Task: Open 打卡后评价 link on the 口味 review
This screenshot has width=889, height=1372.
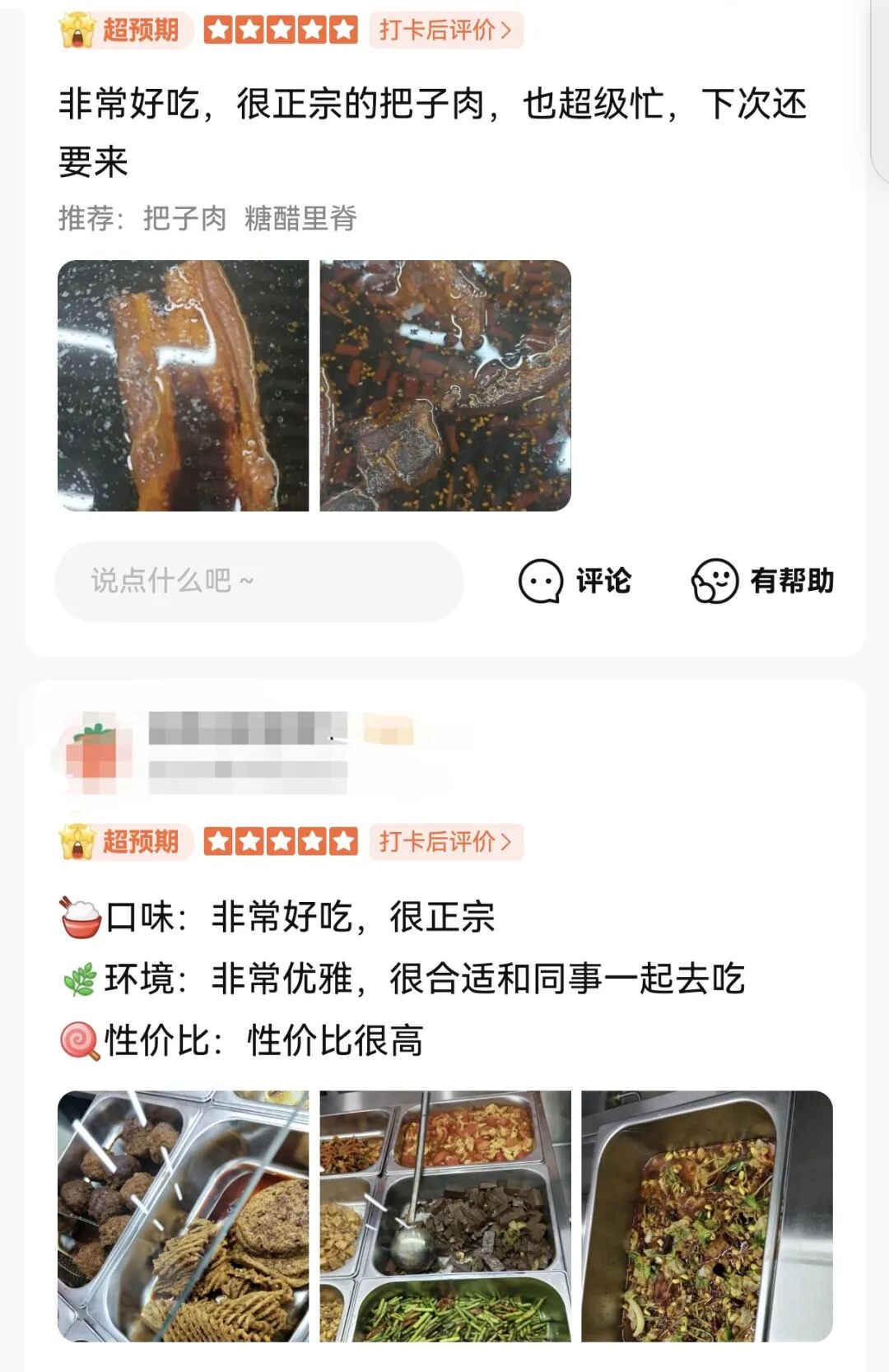Action: 445,842
